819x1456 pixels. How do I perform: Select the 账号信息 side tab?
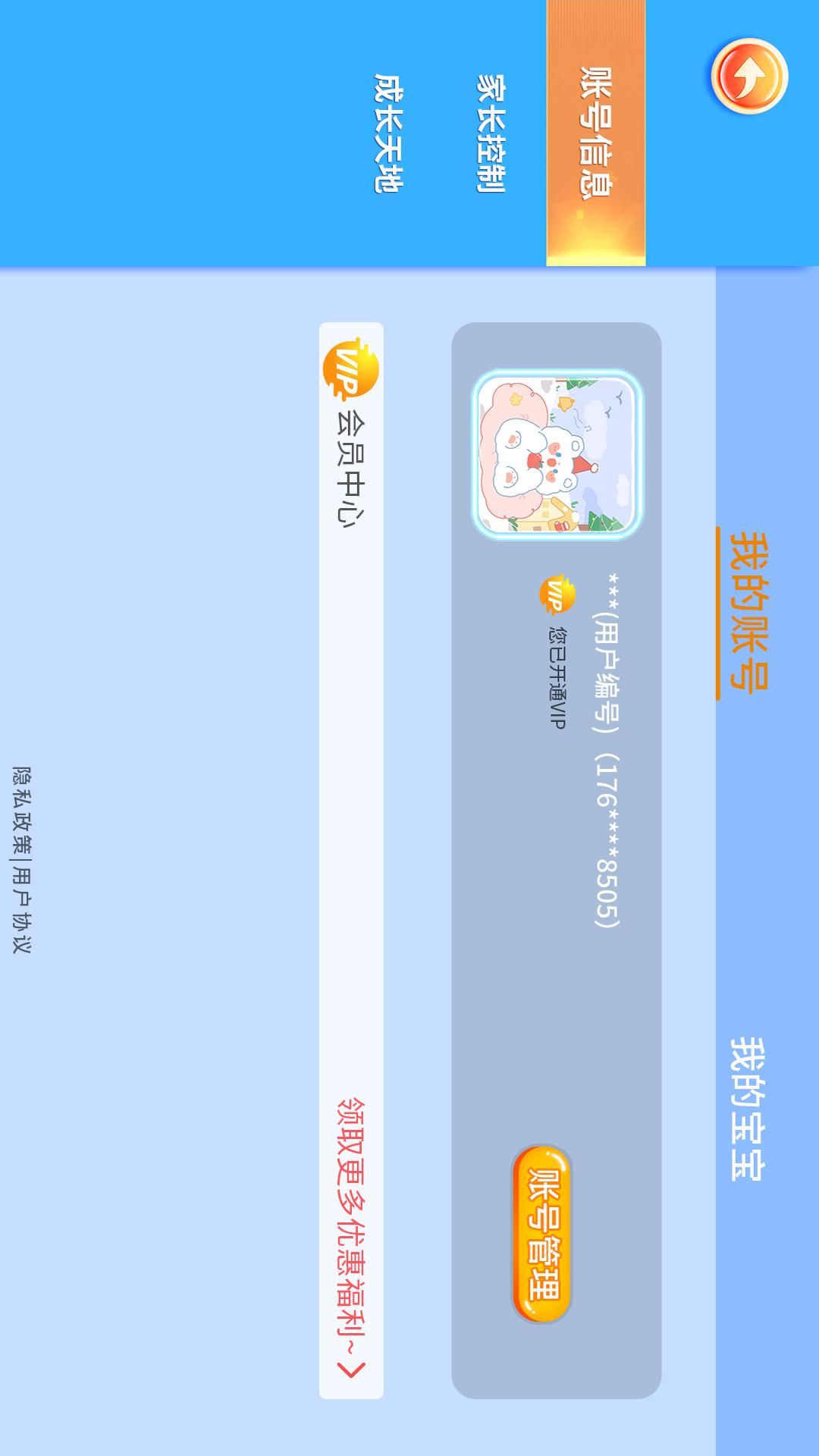596,133
